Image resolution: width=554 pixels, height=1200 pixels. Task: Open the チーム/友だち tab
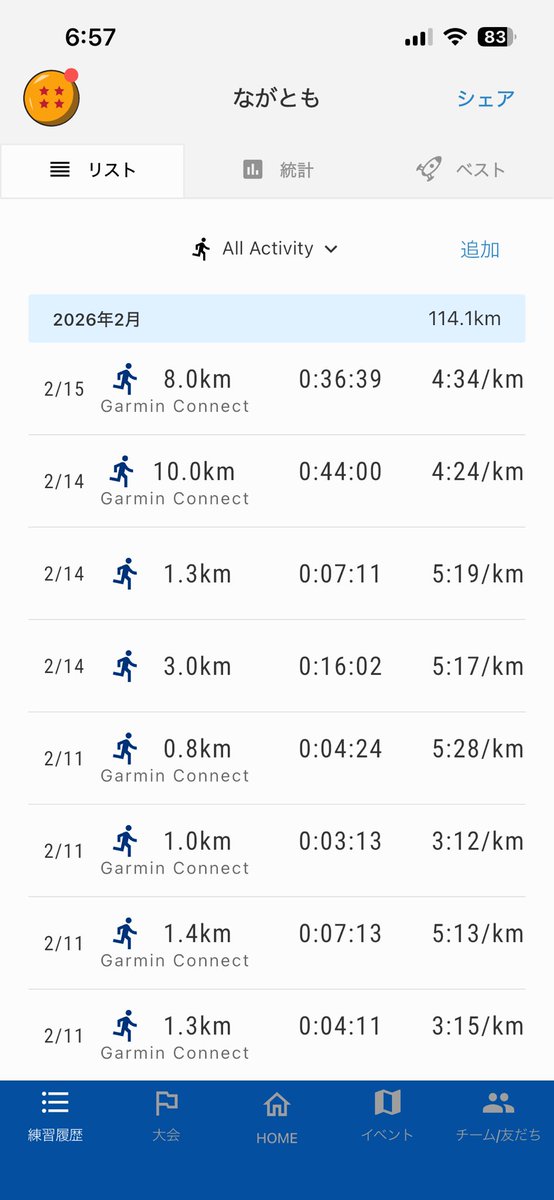tap(498, 1116)
